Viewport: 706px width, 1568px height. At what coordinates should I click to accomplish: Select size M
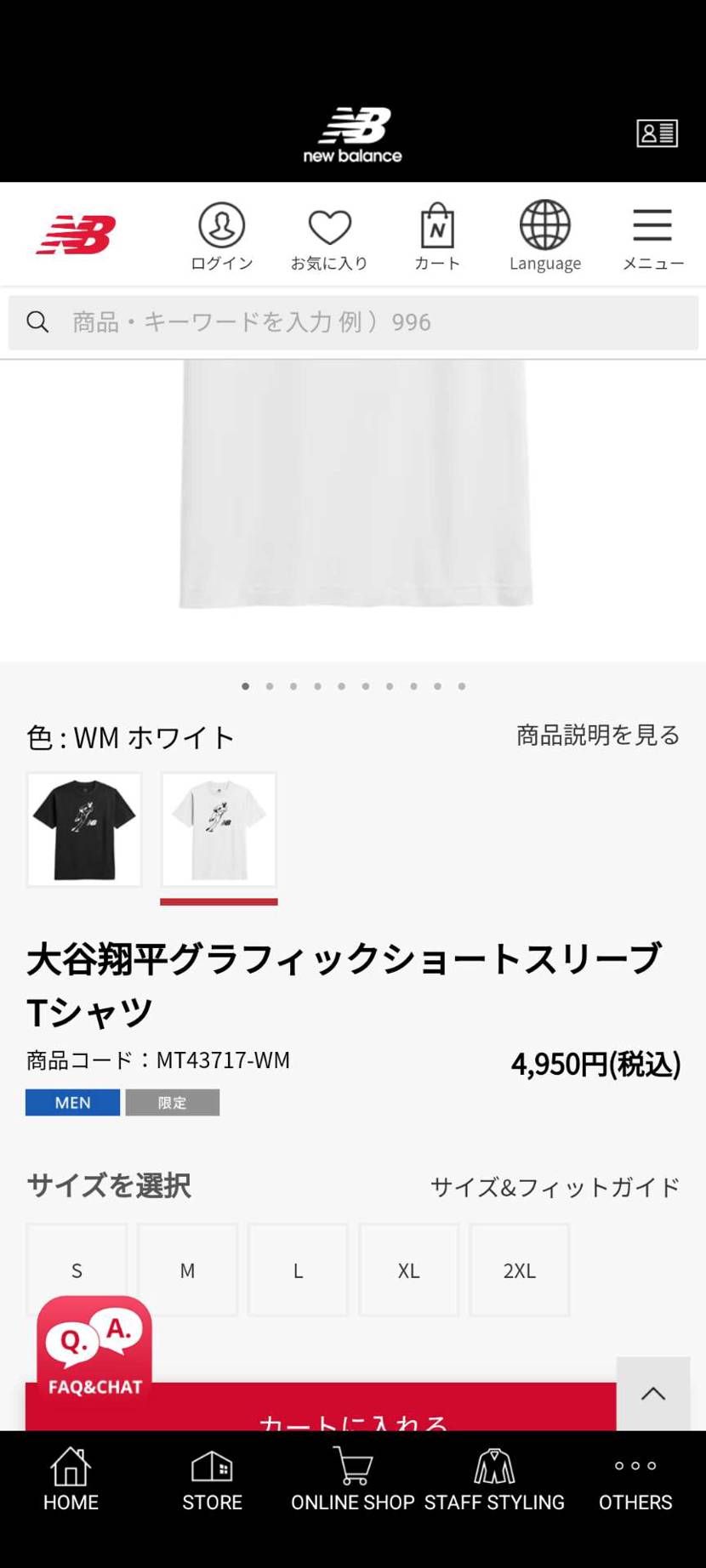187,1270
